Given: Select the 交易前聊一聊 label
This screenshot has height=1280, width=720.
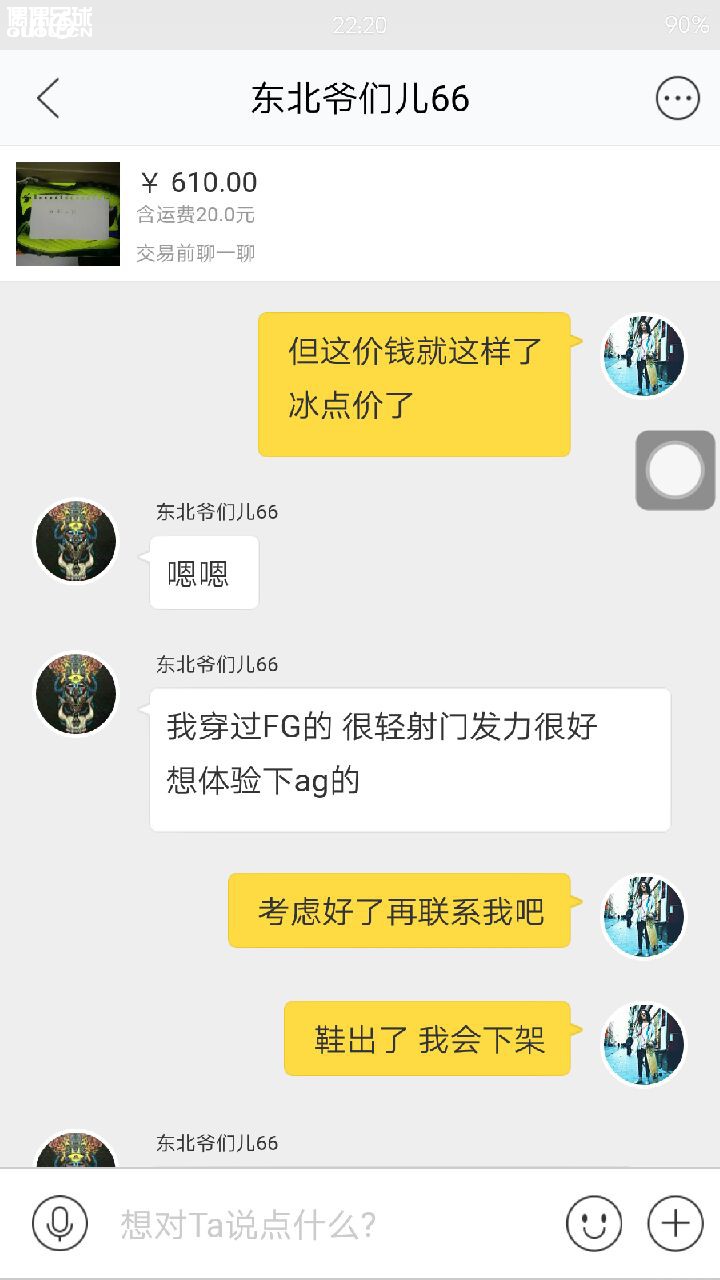Looking at the screenshot, I should [188, 253].
